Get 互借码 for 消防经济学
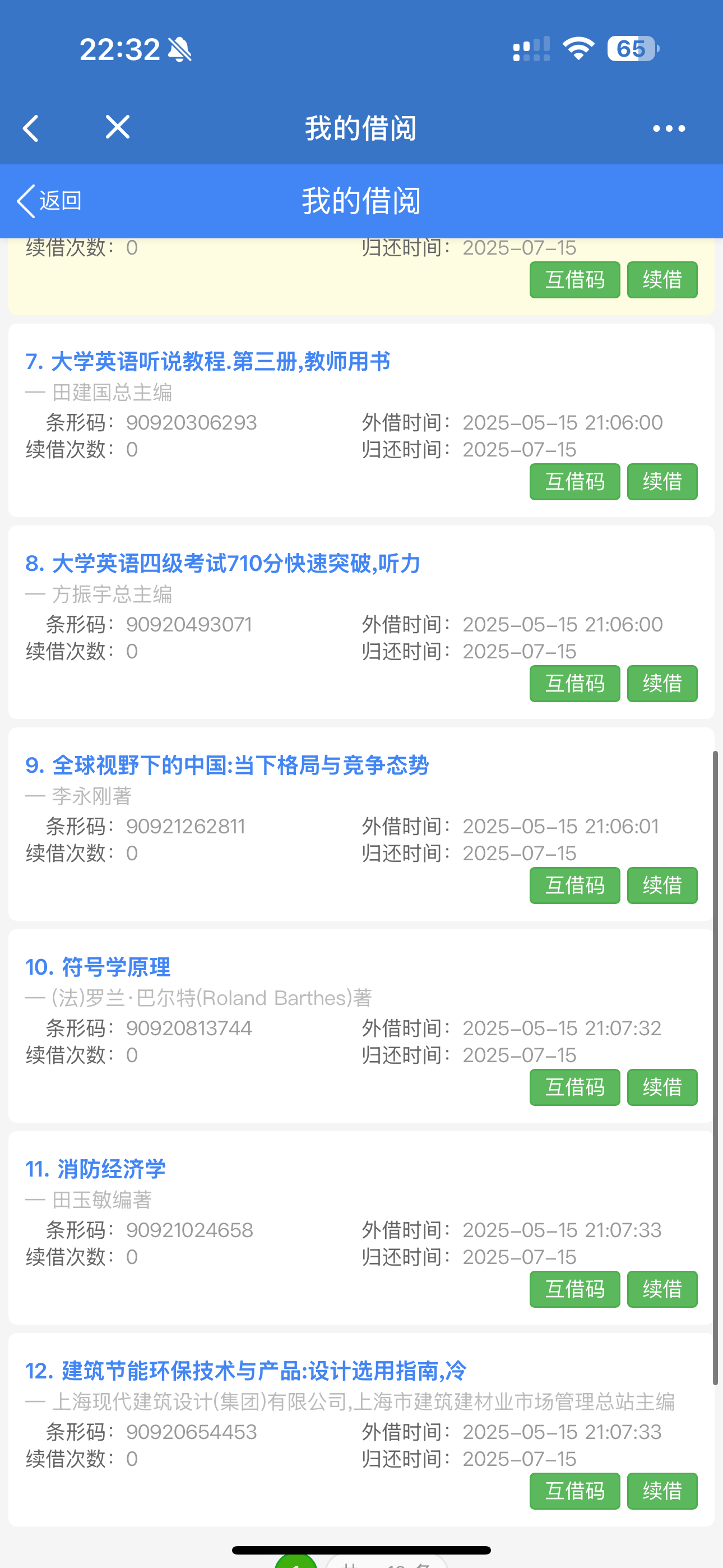The height and width of the screenshot is (1568, 723). [574, 1289]
